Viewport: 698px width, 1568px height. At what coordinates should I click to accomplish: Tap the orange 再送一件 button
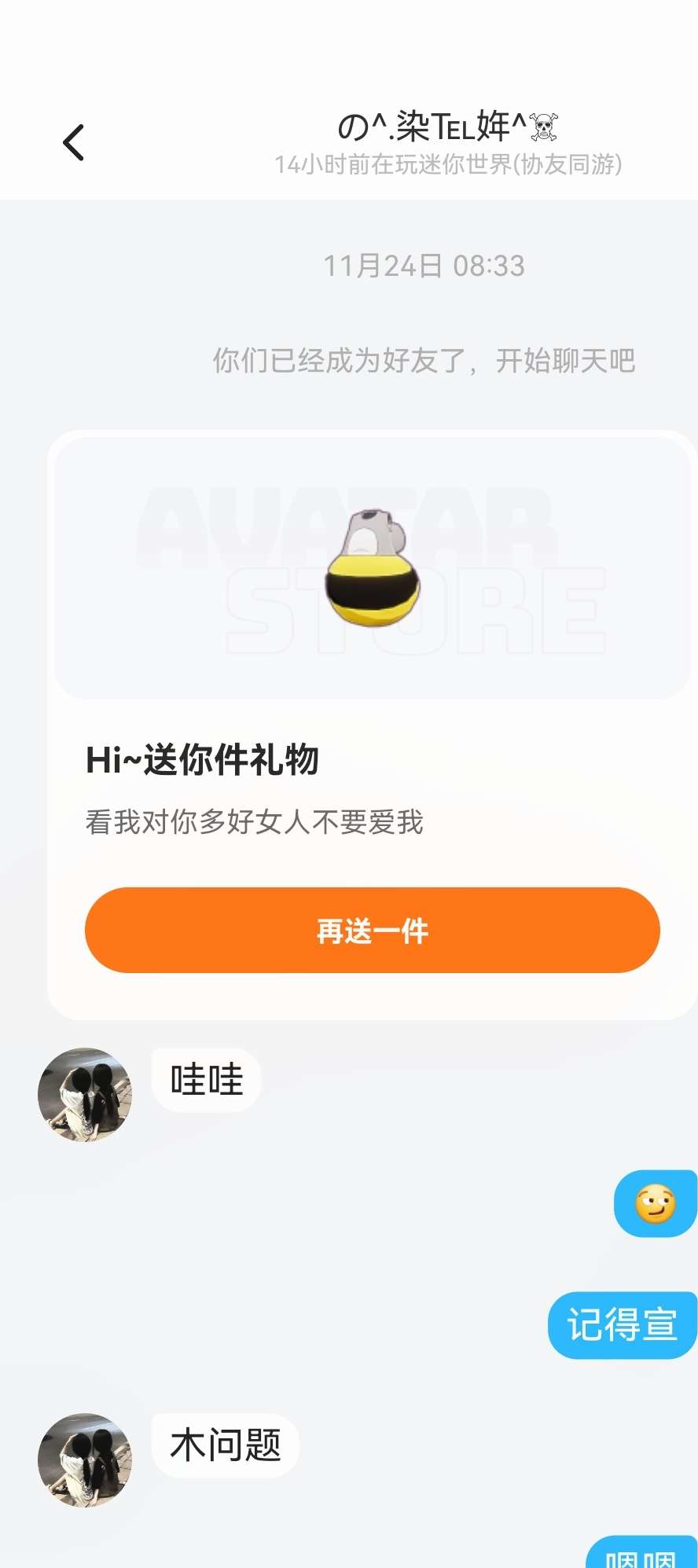pos(372,931)
